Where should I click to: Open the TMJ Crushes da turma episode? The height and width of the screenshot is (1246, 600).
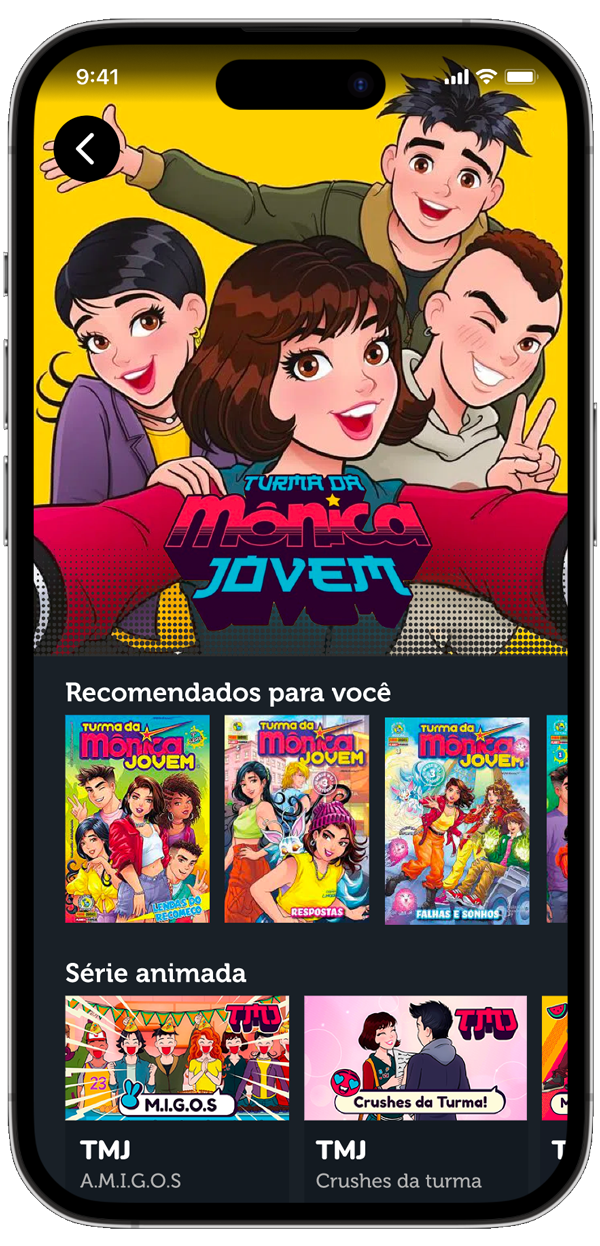416,1098
